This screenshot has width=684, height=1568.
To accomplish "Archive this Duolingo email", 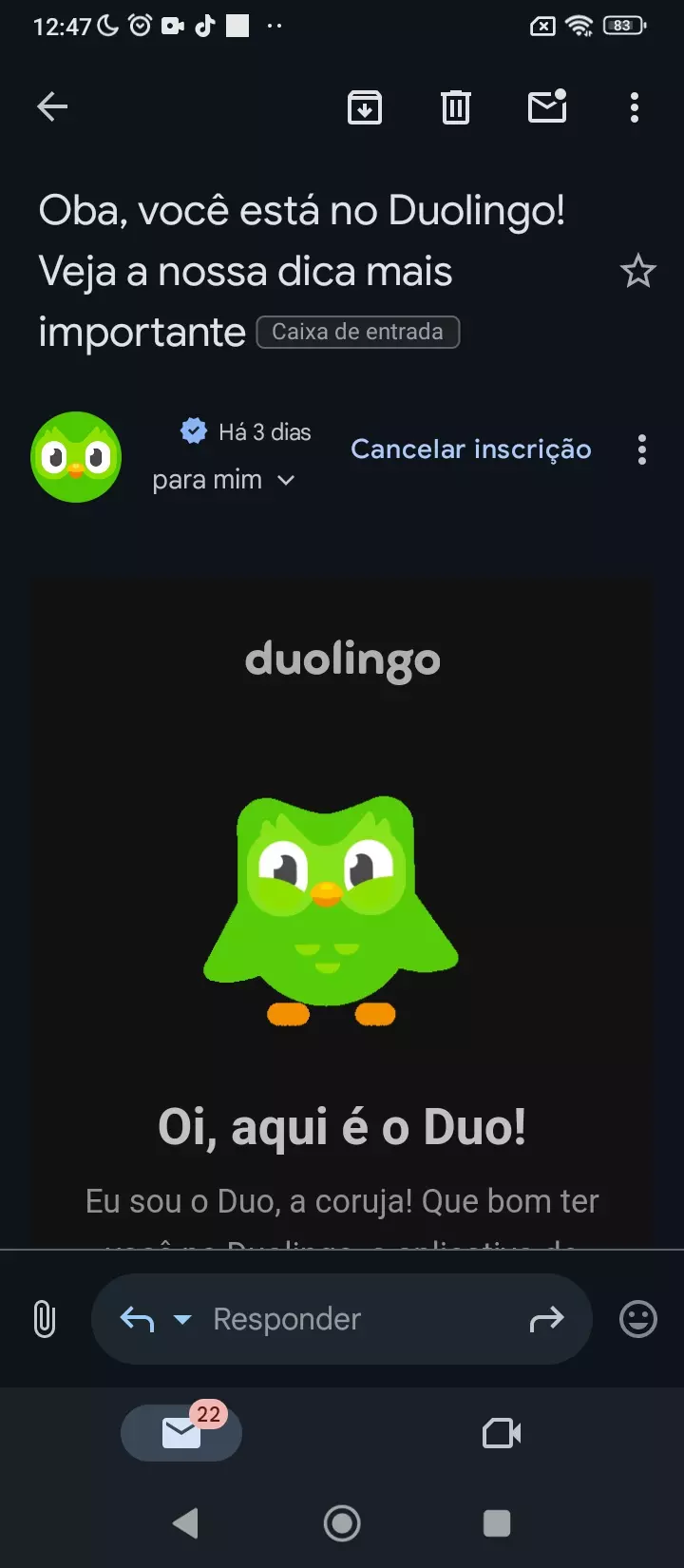I will click(365, 107).
